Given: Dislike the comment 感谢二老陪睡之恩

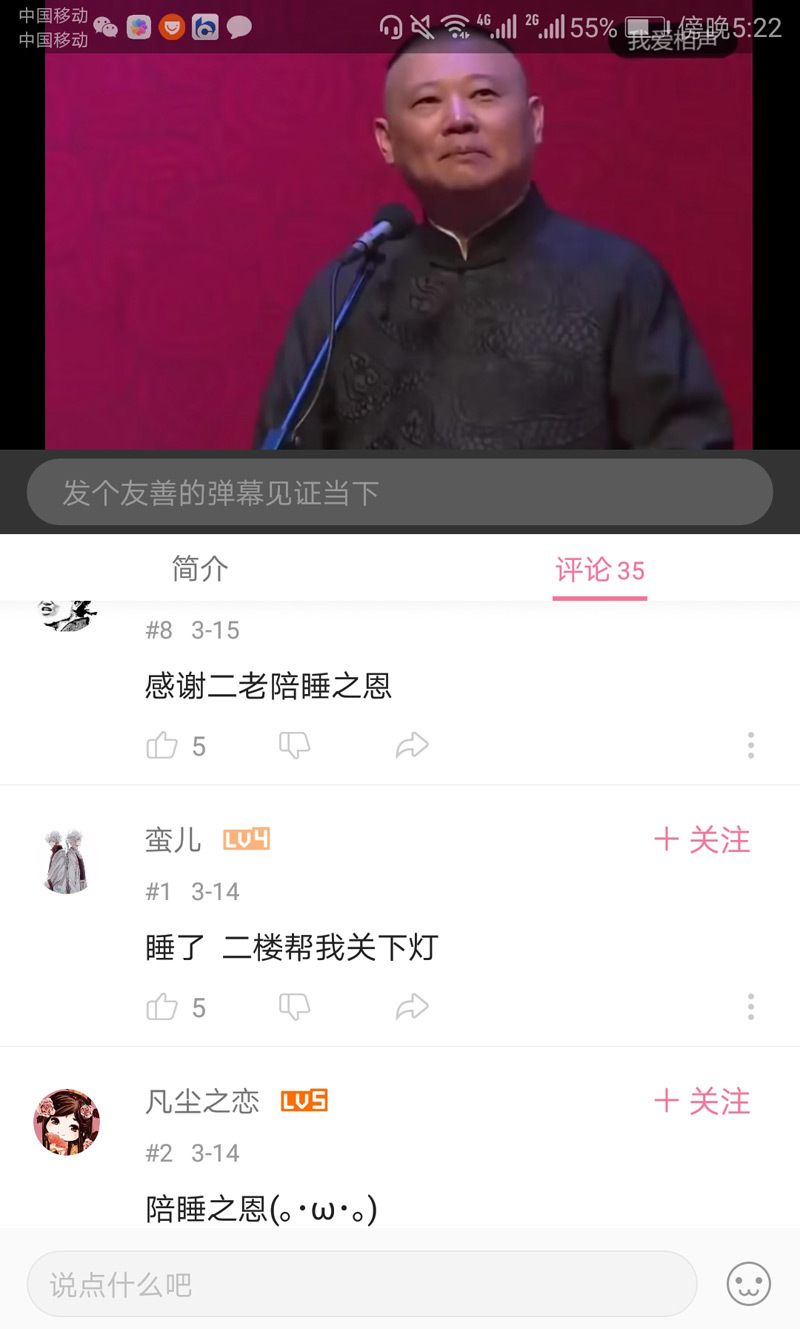Looking at the screenshot, I should point(294,745).
